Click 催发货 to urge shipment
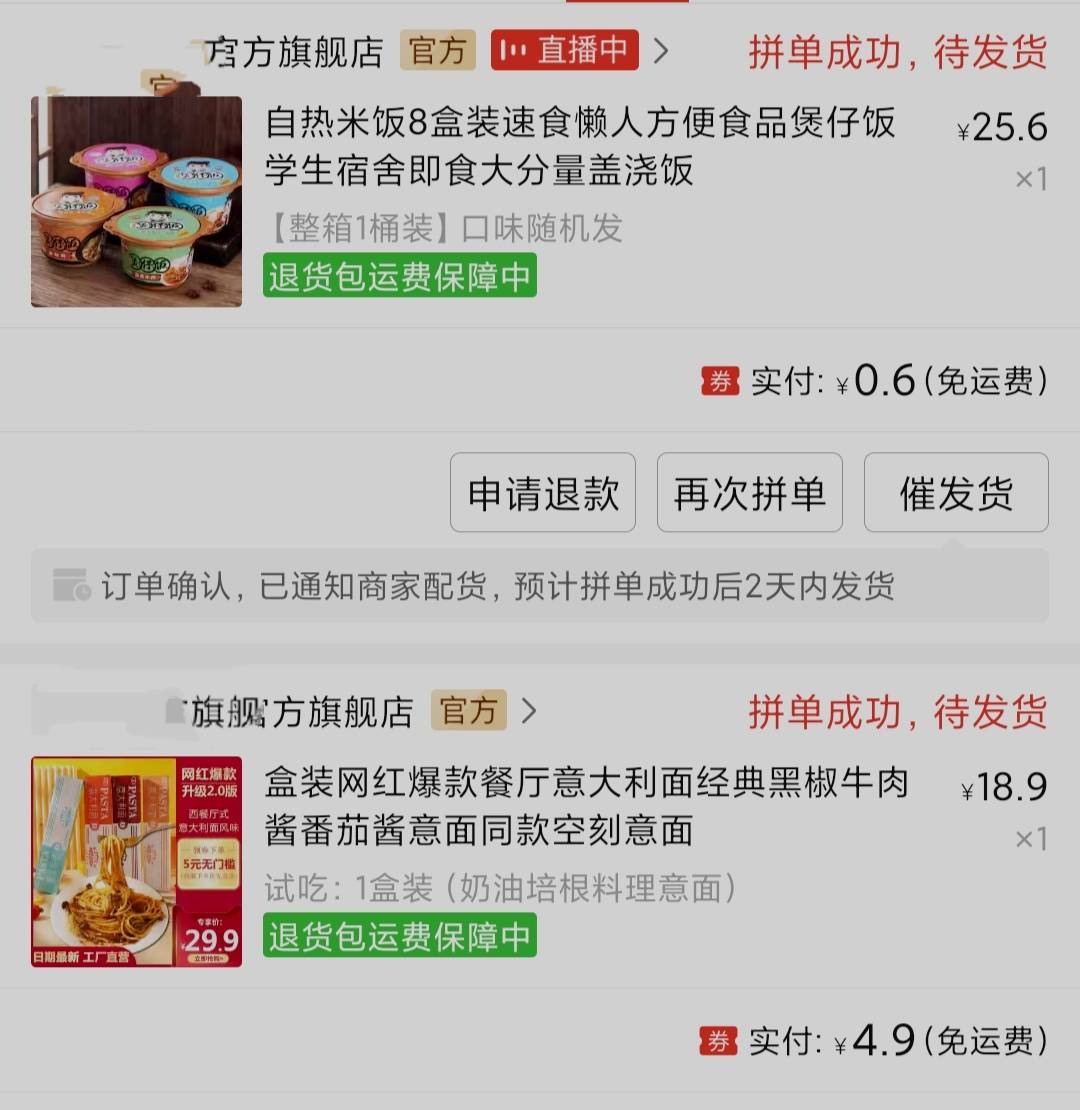 tap(955, 492)
